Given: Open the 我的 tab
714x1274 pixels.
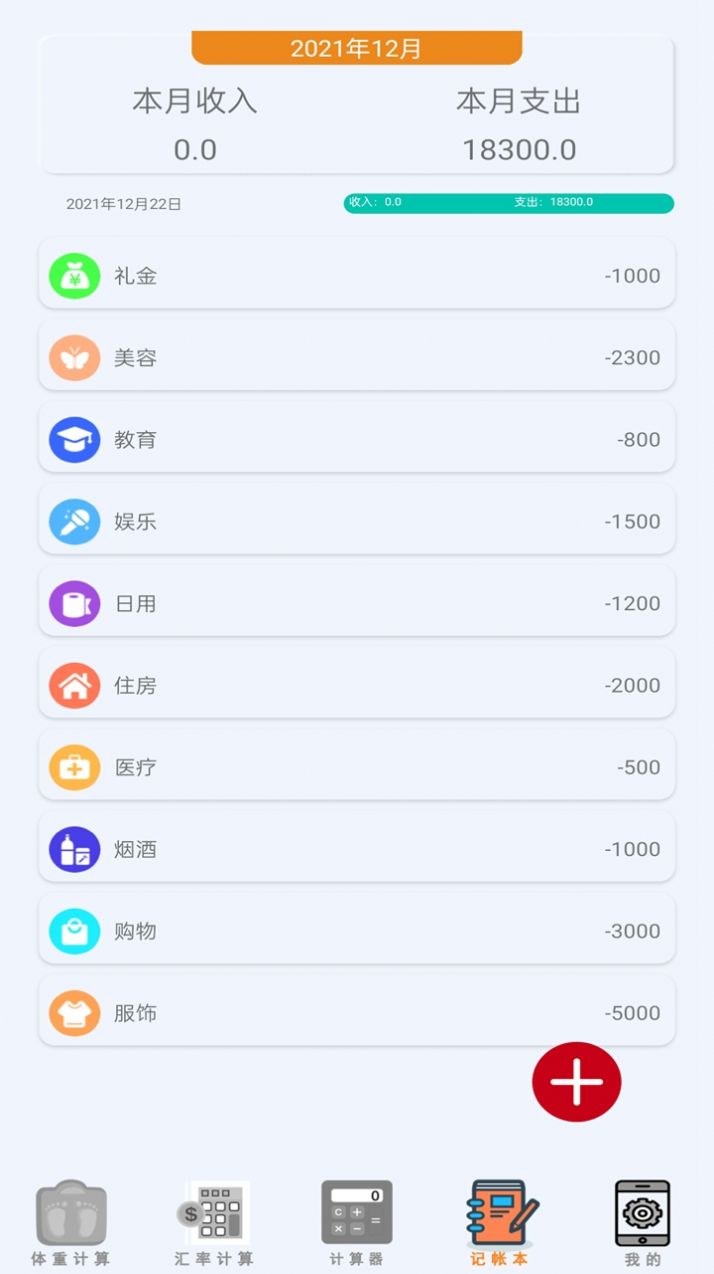Looking at the screenshot, I should tap(642, 1222).
